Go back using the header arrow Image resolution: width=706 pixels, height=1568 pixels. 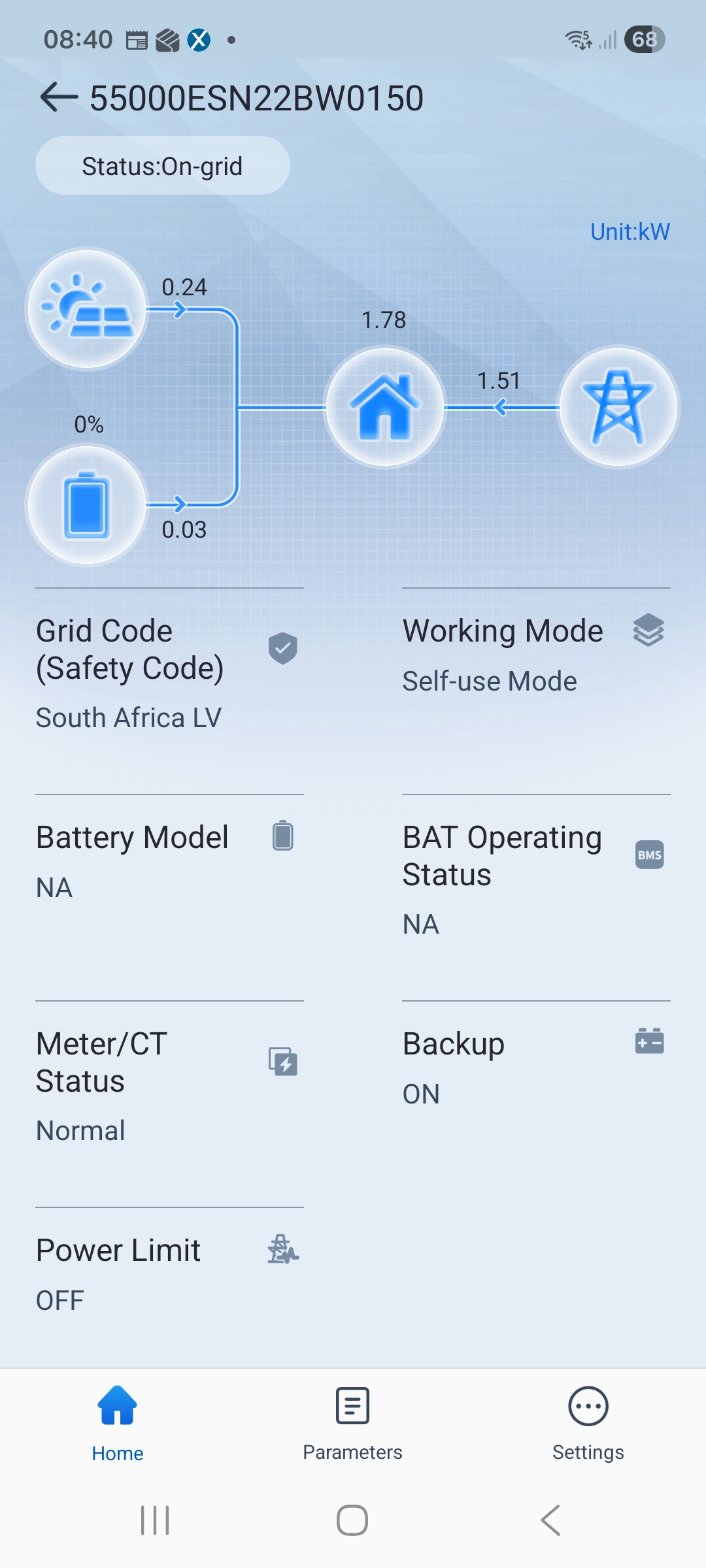[x=59, y=98]
